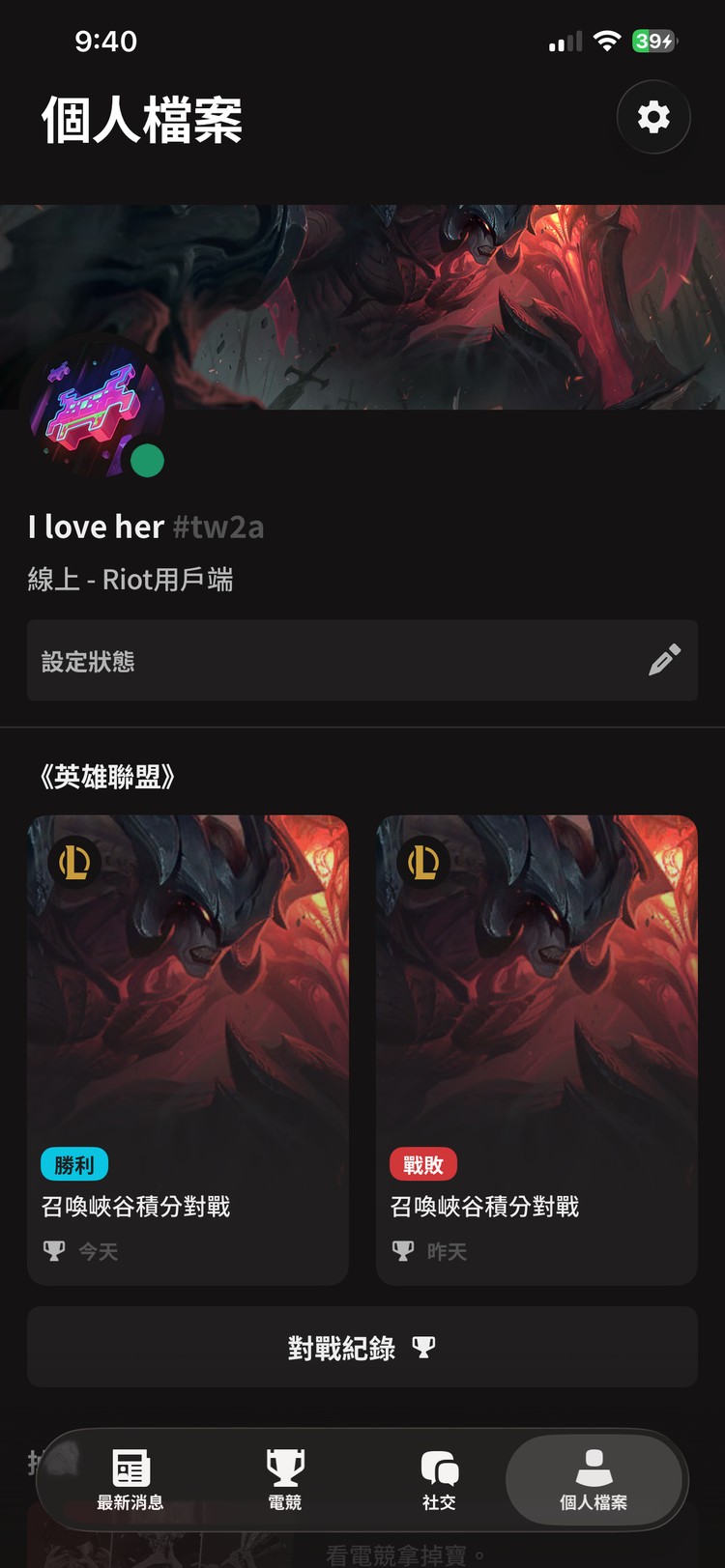
Task: Open the Settings gear icon
Action: pyautogui.click(x=653, y=117)
